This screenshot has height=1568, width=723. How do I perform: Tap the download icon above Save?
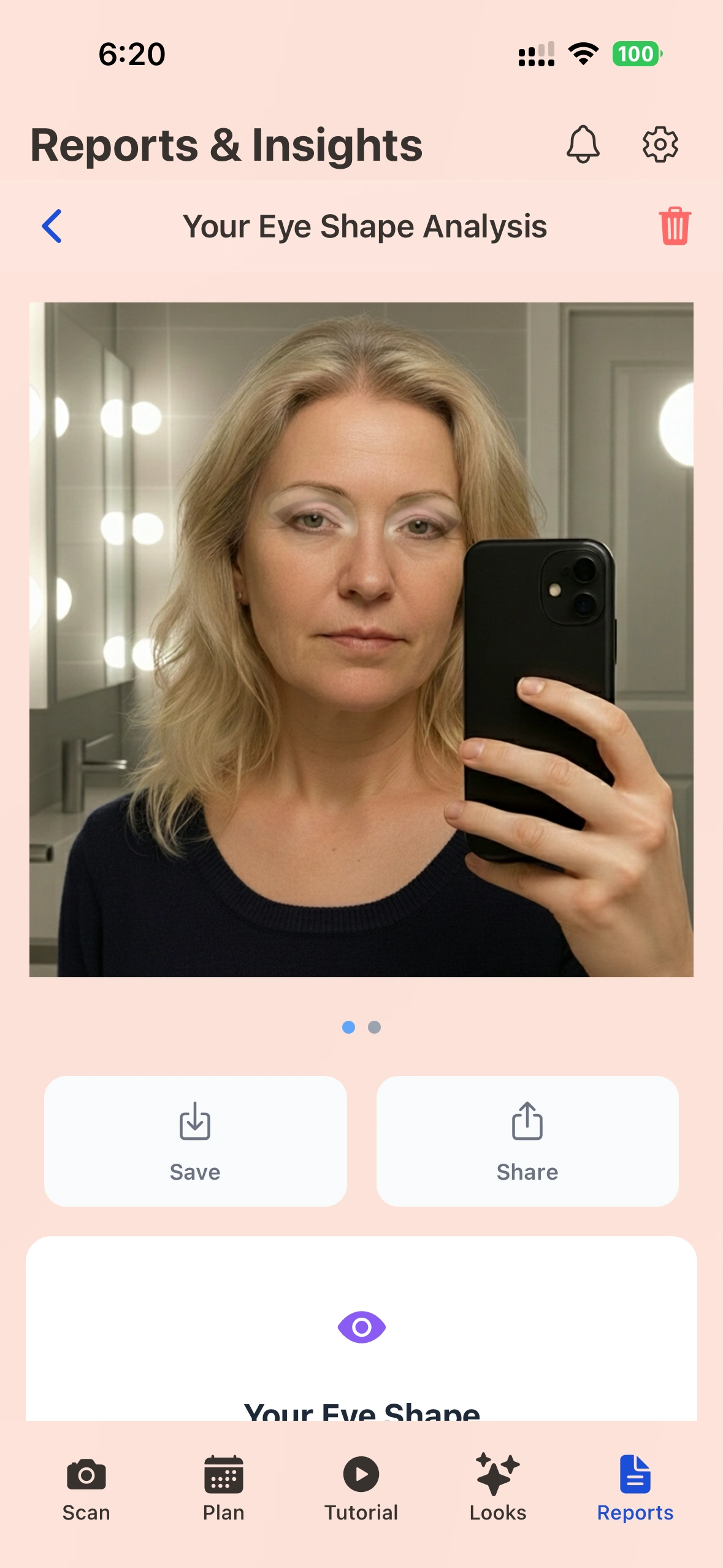pos(194,1123)
